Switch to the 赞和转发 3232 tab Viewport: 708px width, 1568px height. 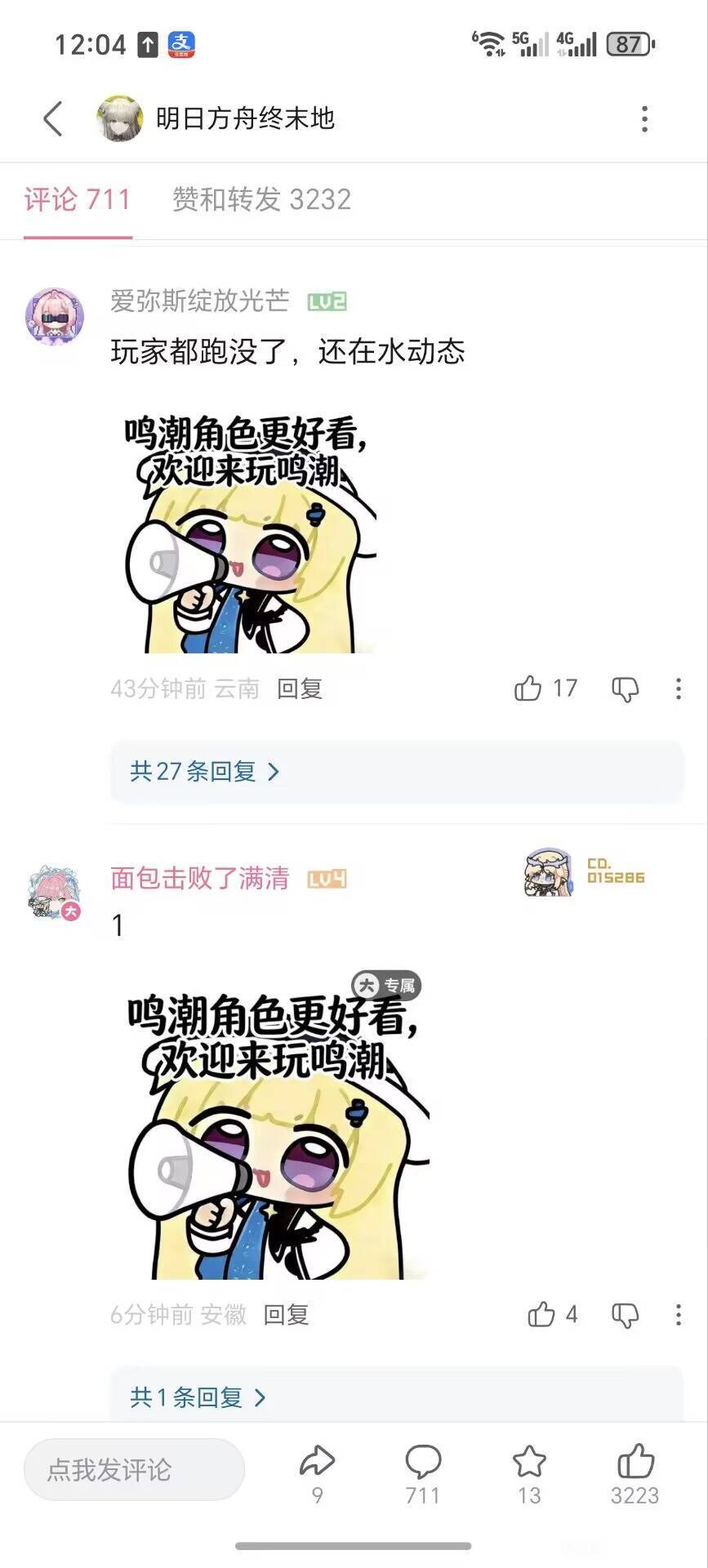(x=261, y=199)
